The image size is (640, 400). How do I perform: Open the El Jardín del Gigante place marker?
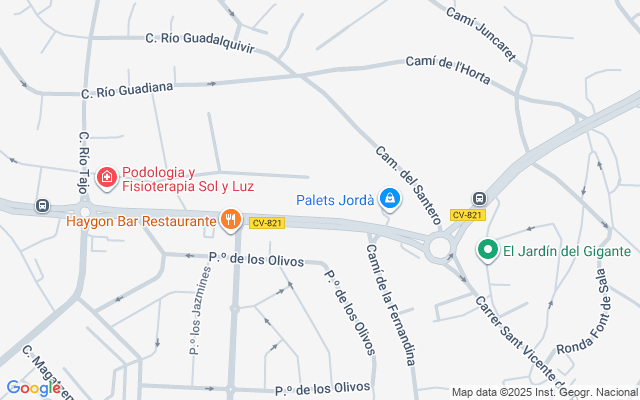pyautogui.click(x=488, y=250)
